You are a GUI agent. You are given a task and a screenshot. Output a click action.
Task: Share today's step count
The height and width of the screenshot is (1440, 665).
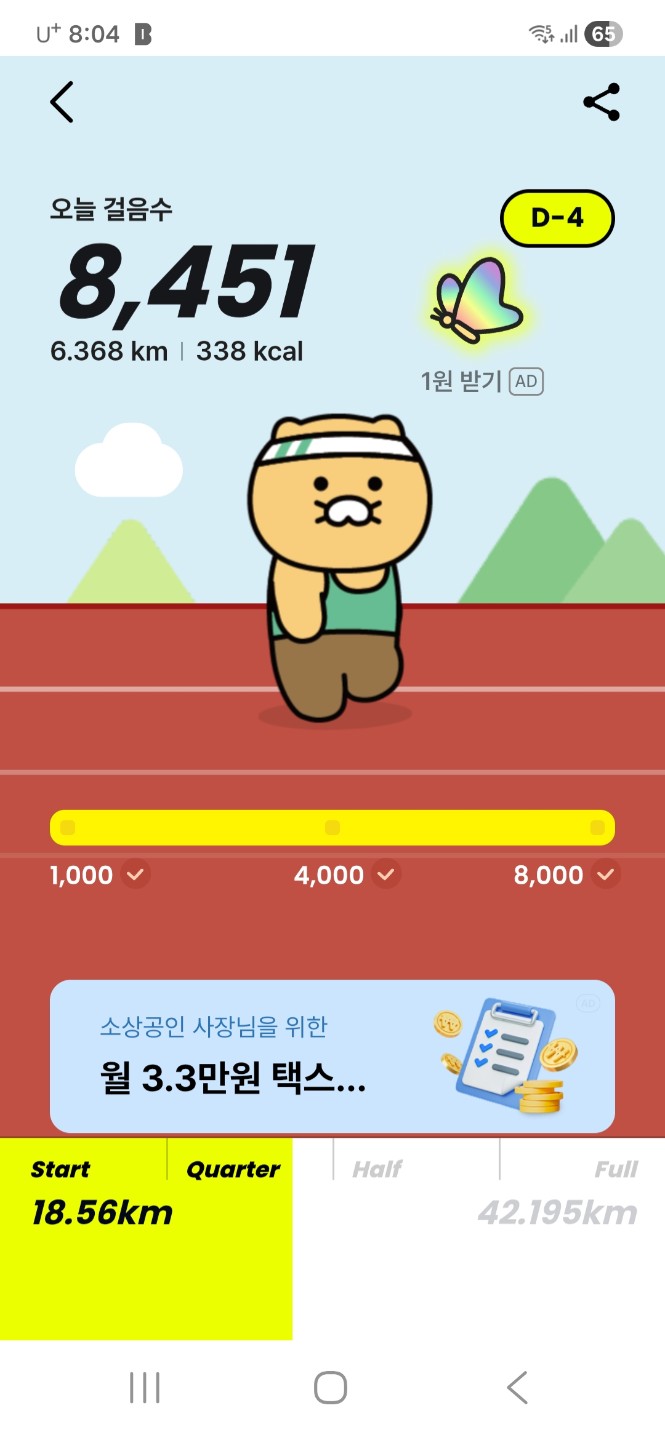click(x=601, y=102)
